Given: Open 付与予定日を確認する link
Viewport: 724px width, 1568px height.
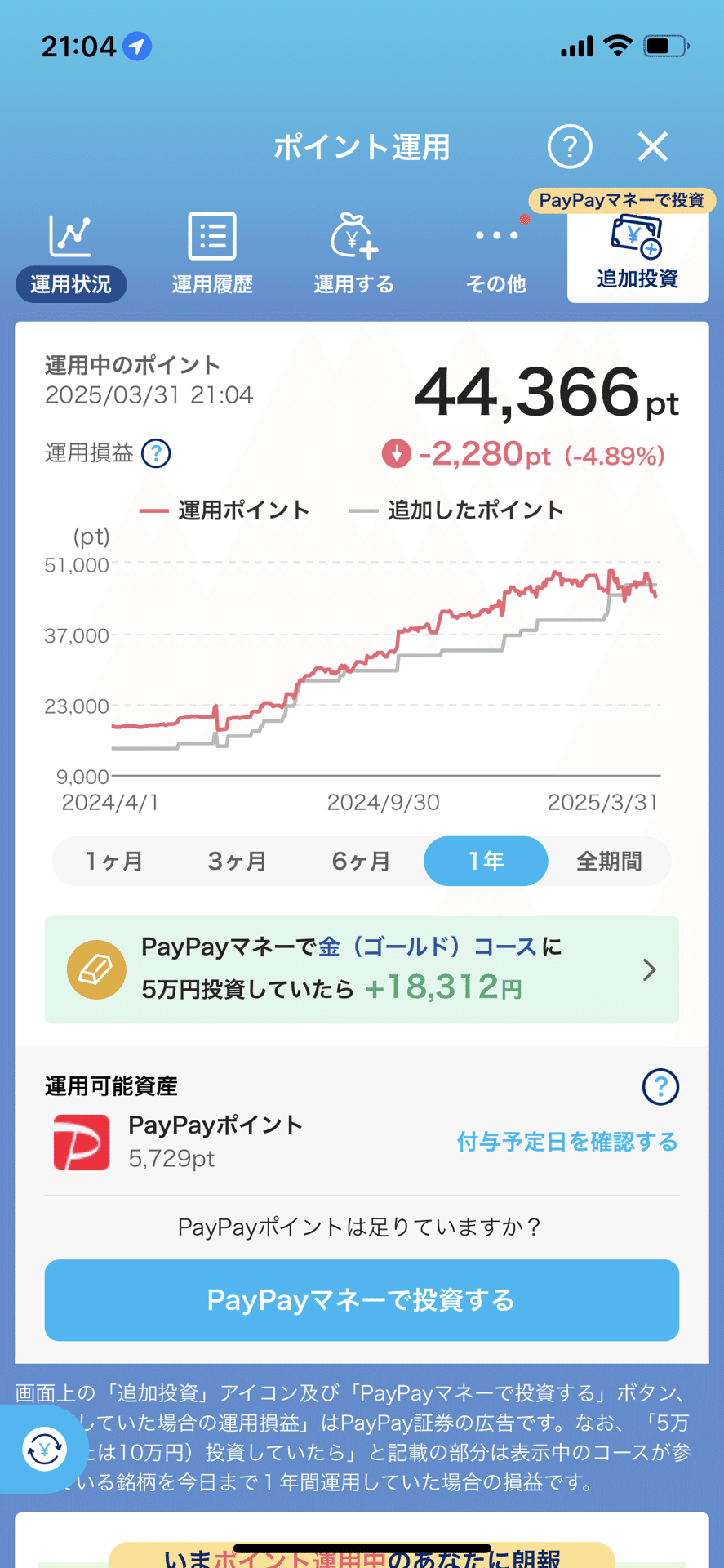Looking at the screenshot, I should click(x=566, y=1143).
